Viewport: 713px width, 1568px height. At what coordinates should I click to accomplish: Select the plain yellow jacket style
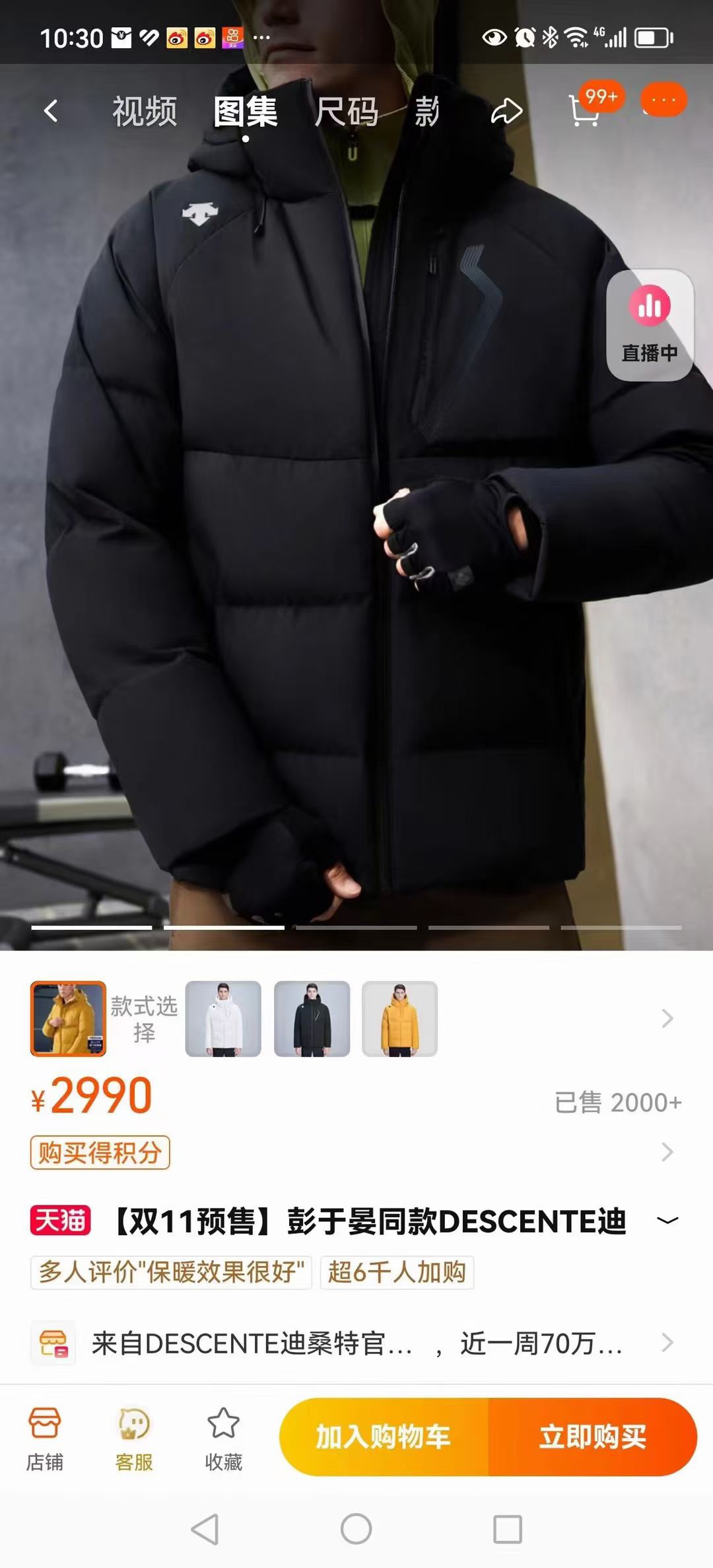tap(399, 1018)
